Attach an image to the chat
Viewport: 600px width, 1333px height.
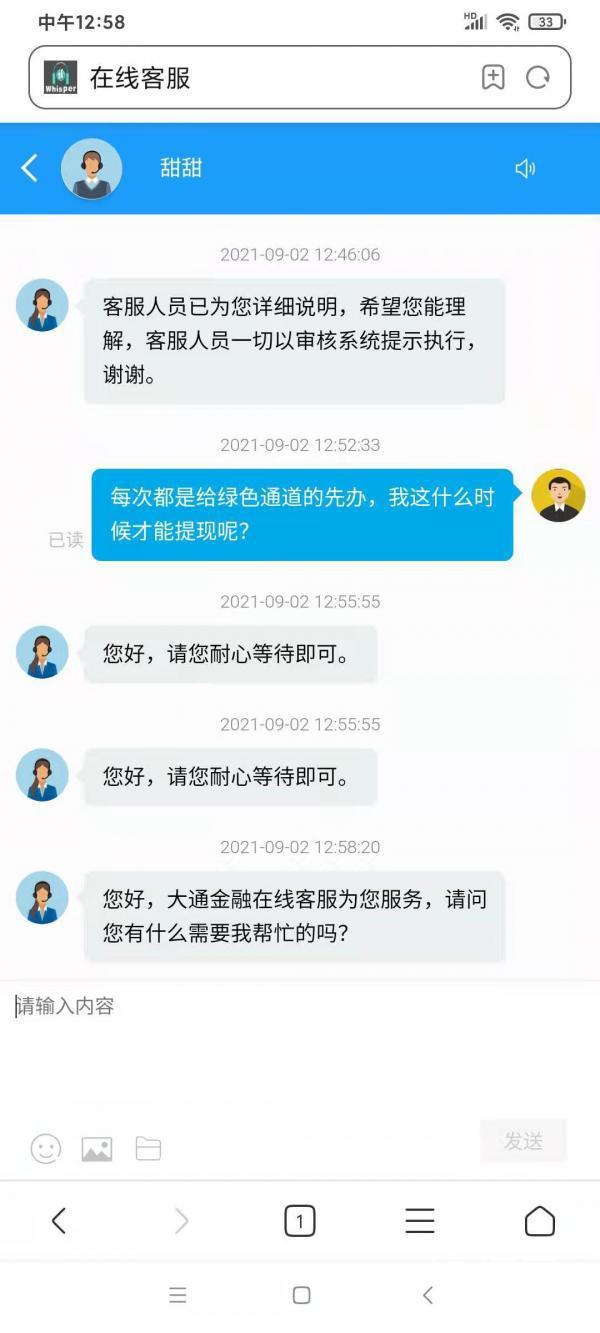pos(97,1149)
